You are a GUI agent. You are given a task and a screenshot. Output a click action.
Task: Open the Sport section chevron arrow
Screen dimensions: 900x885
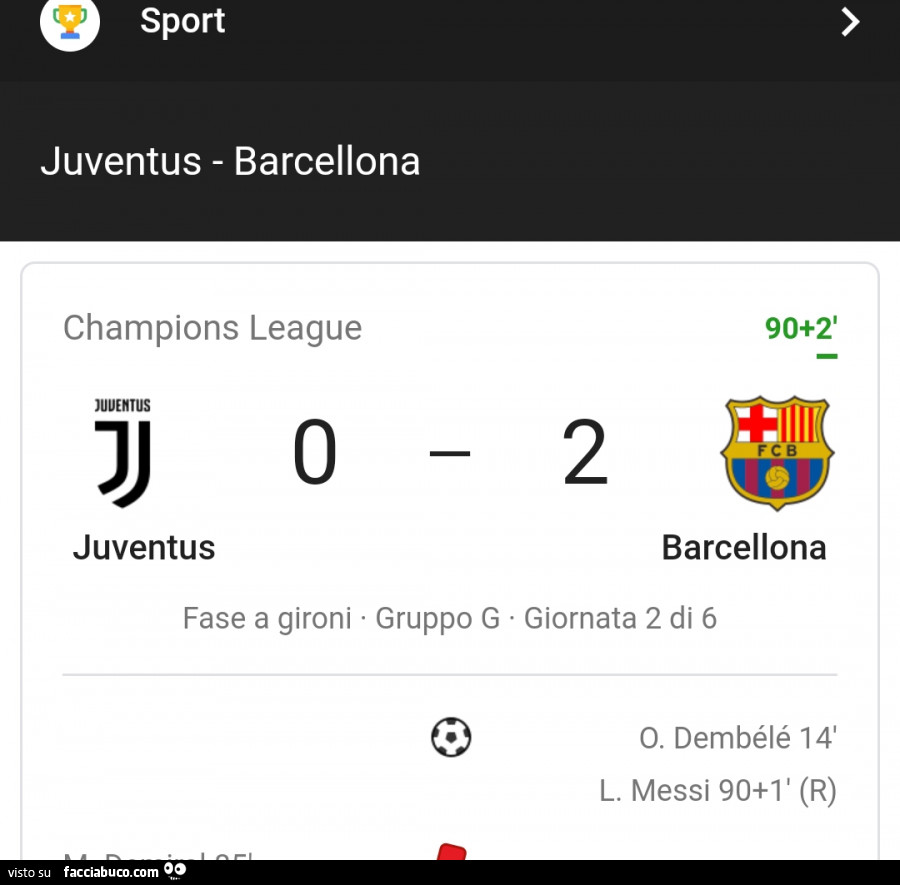850,22
